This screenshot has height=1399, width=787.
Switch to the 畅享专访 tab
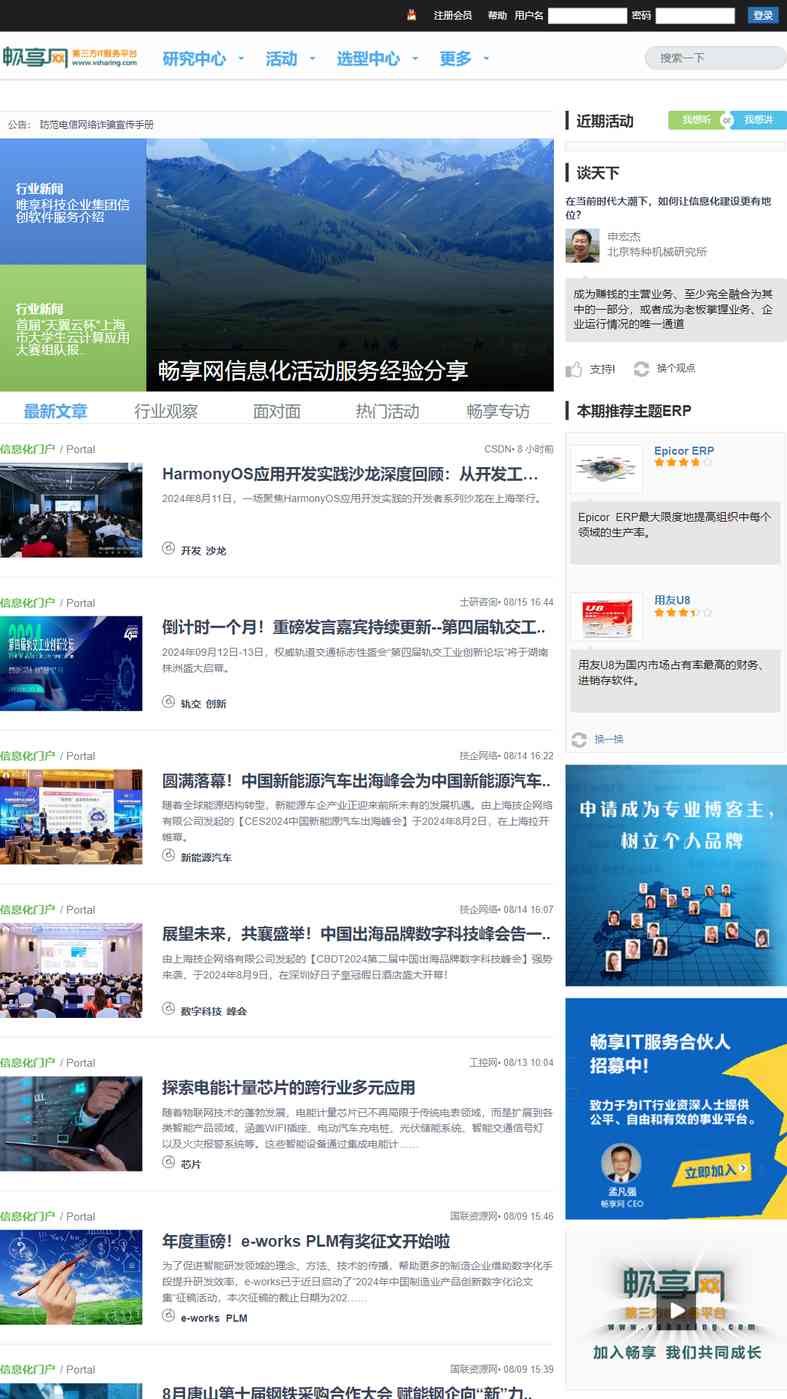point(498,411)
